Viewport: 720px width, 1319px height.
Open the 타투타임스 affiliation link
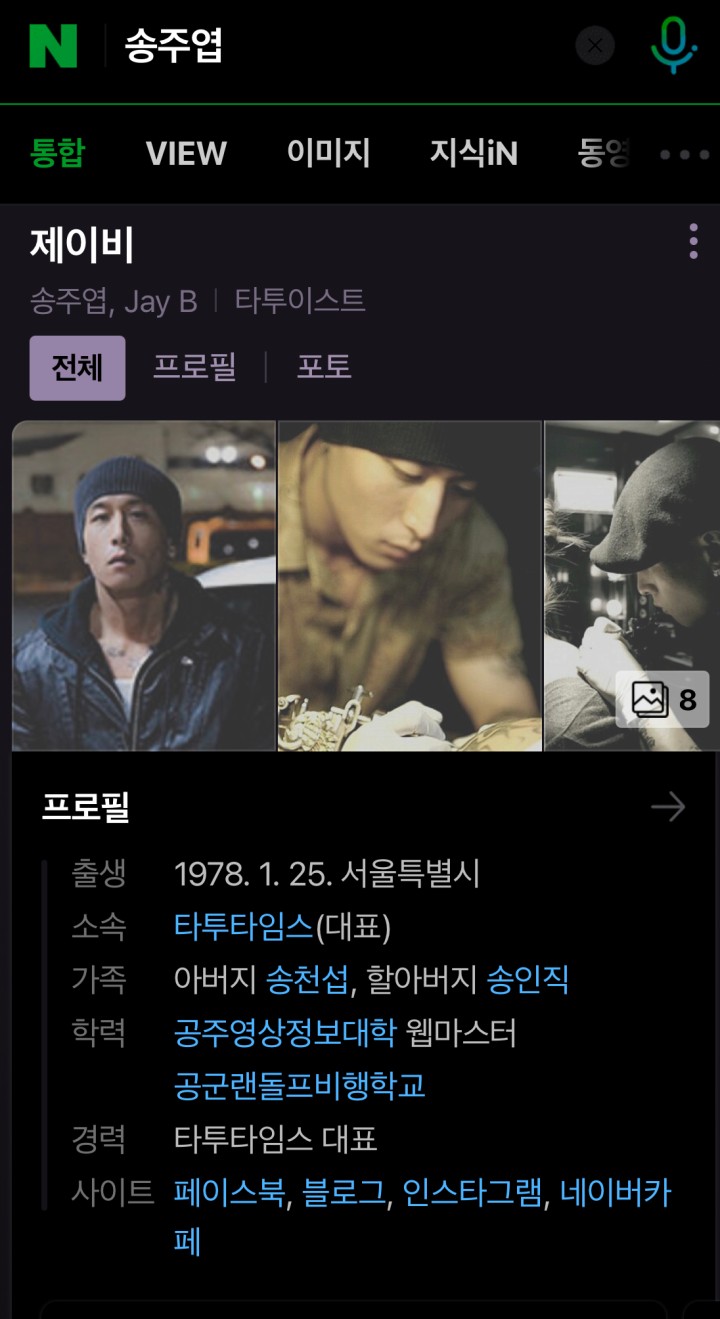[243, 927]
